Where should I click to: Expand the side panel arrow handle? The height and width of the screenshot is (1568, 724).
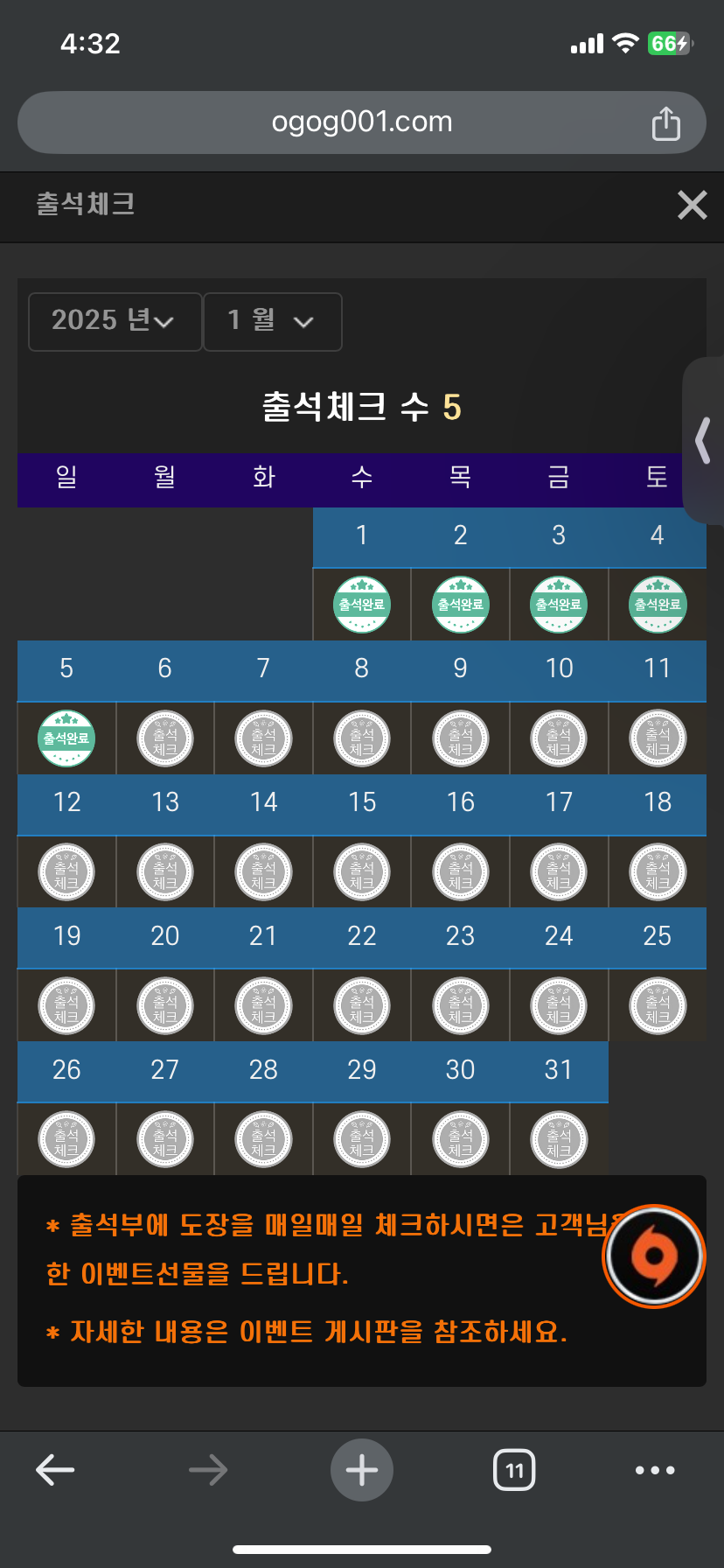point(704,440)
